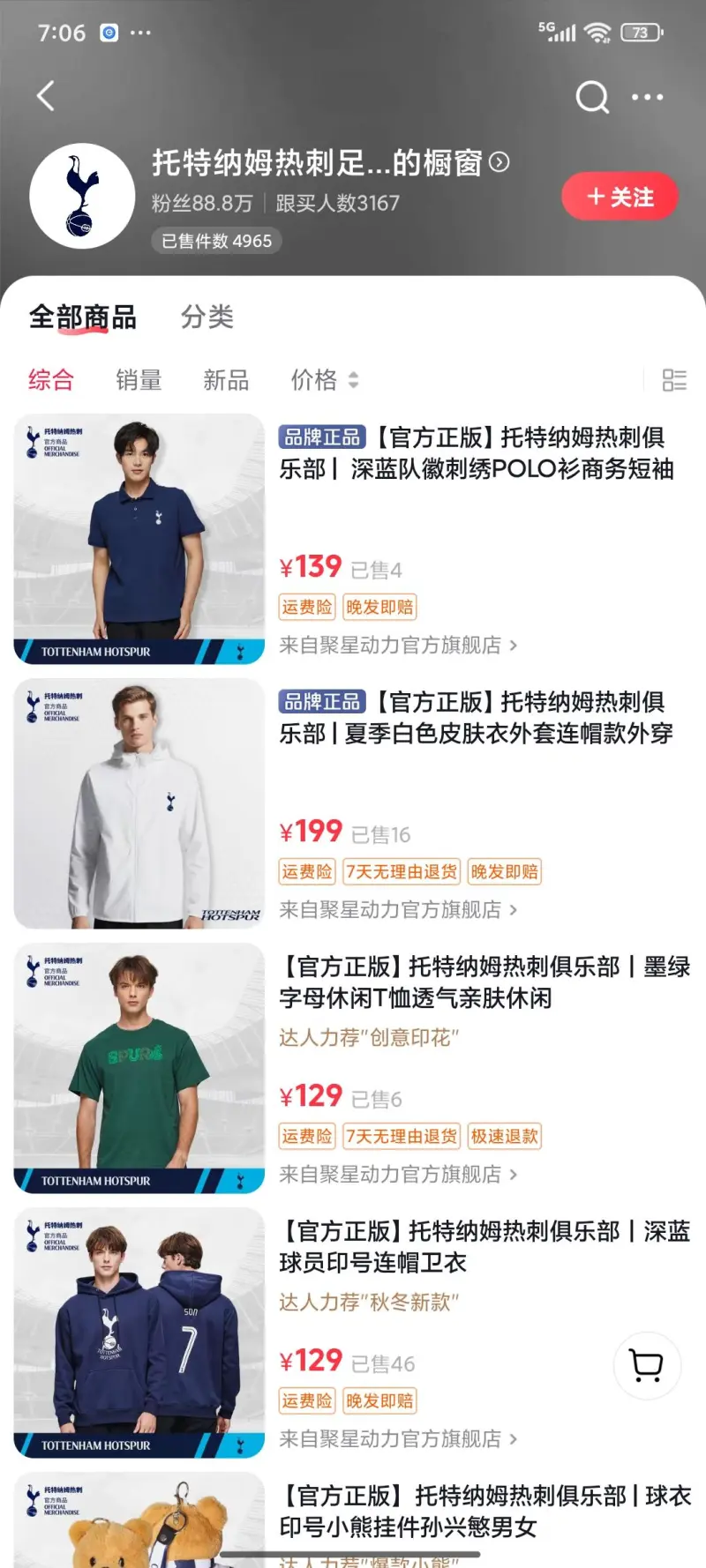
Task: Open the Tottenham Hotspur store avatar
Action: point(82,196)
